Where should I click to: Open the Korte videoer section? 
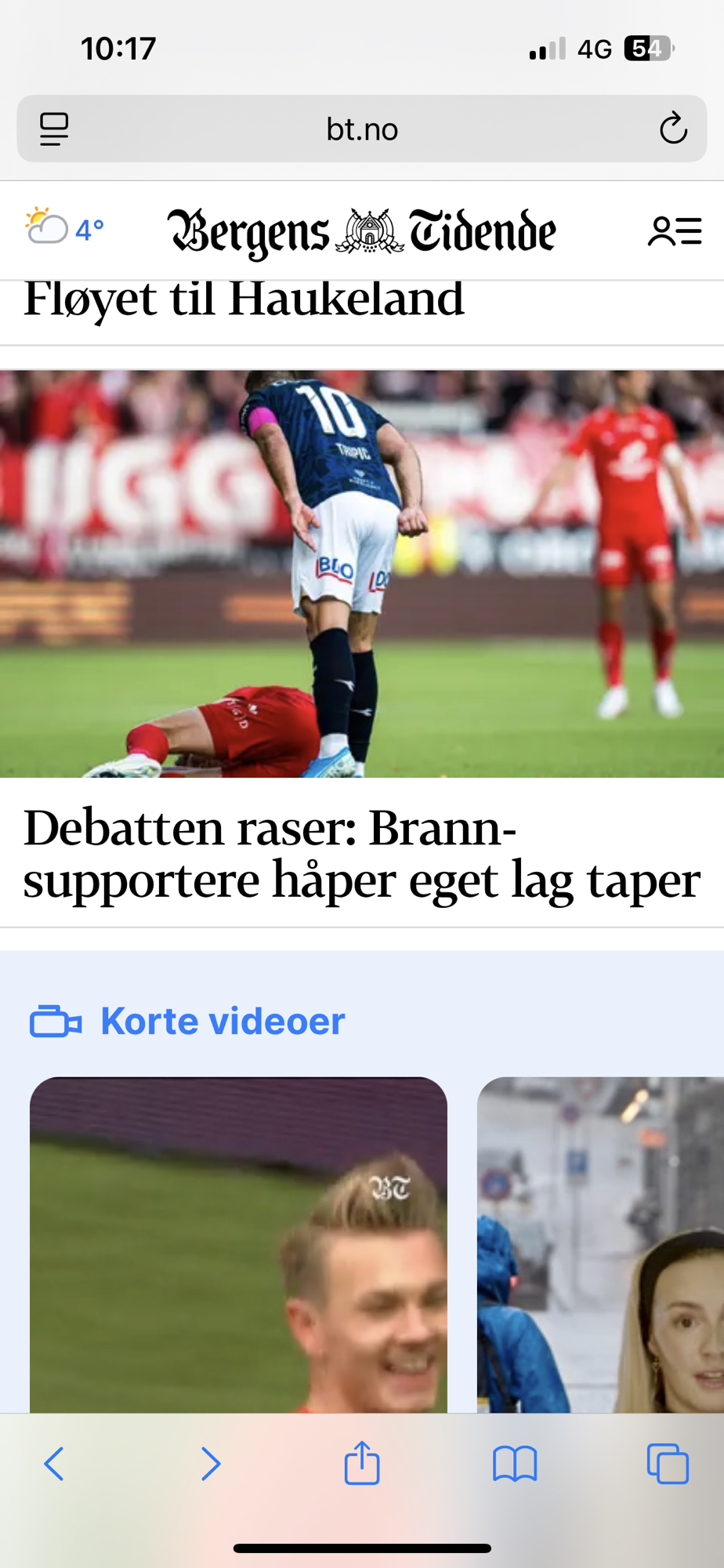coord(222,1022)
